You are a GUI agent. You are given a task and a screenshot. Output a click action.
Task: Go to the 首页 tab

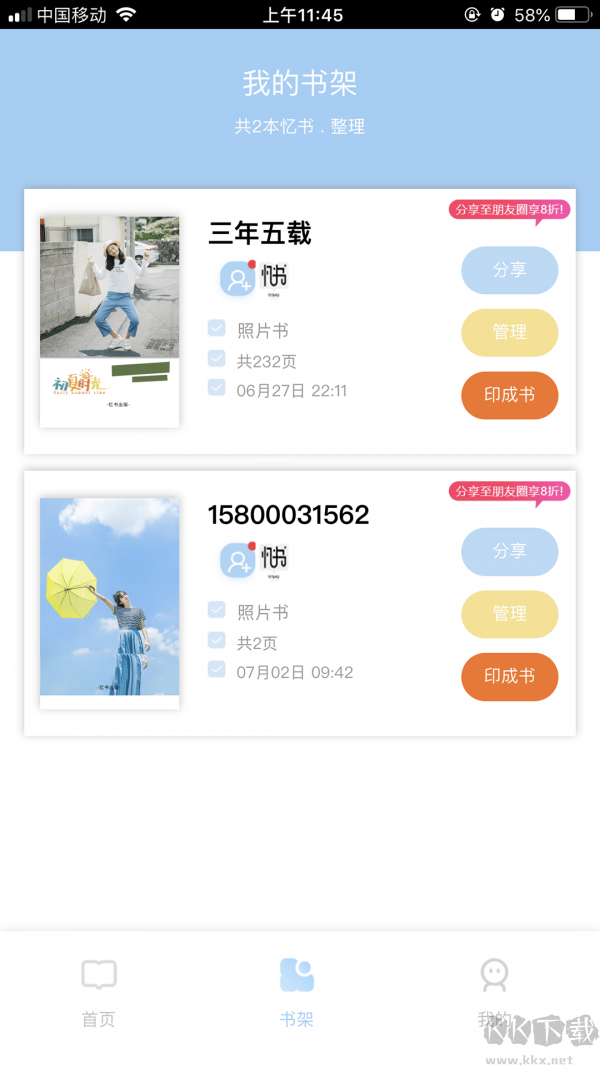(99, 992)
